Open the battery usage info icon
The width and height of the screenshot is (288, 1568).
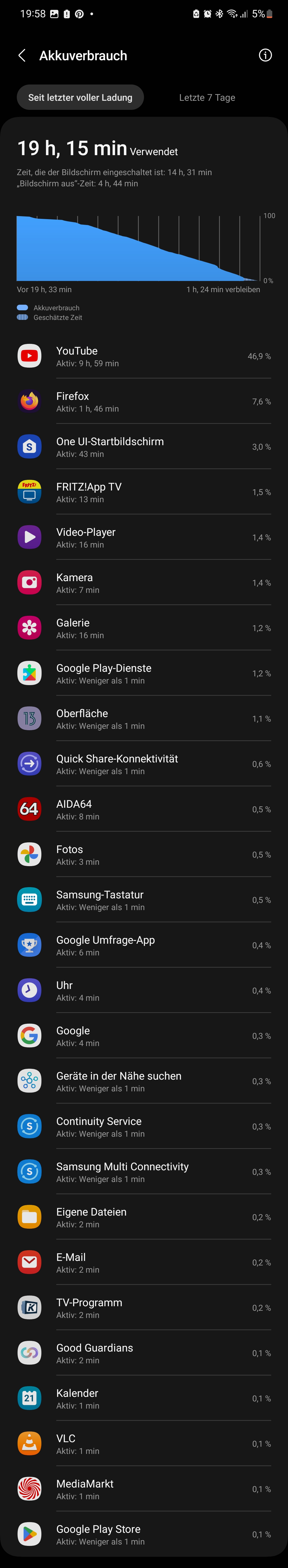(x=265, y=55)
